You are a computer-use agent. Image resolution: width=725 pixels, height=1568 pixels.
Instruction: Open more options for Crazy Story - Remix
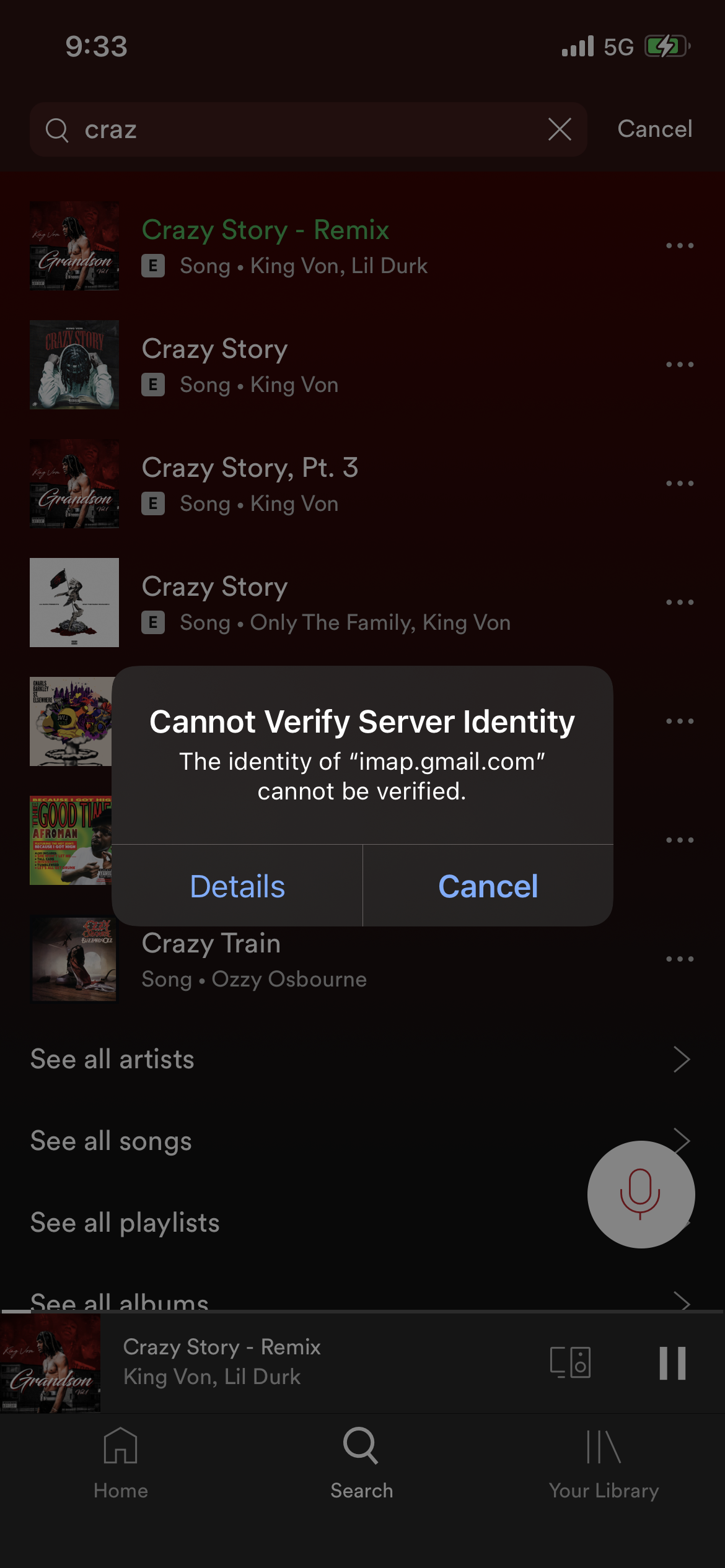coord(679,246)
